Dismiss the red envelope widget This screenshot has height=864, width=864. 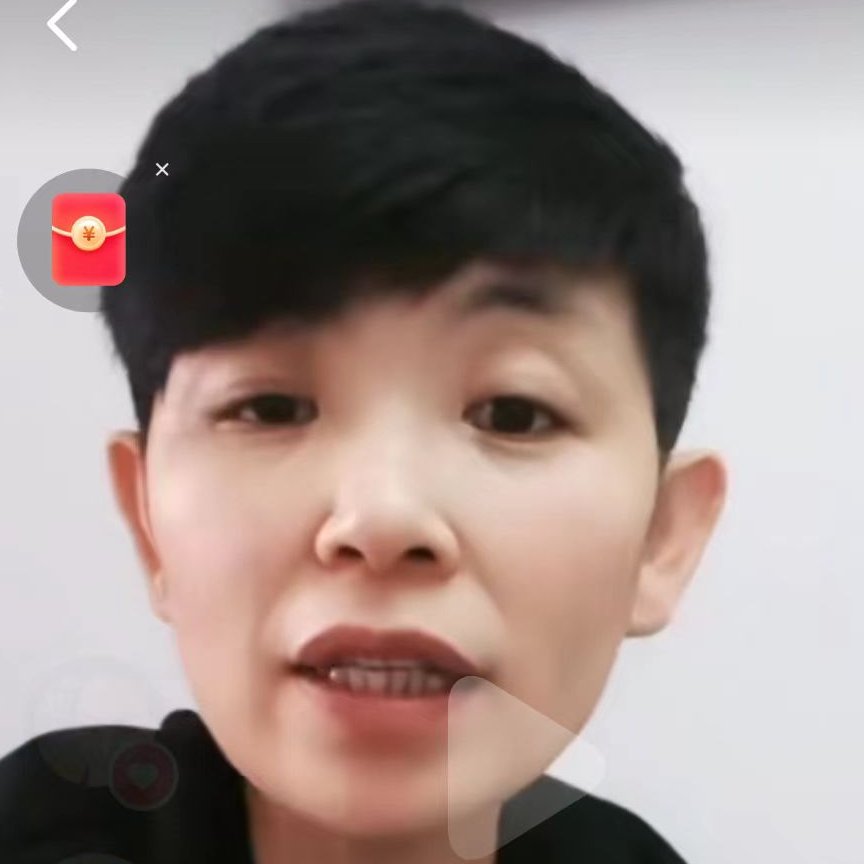point(162,169)
